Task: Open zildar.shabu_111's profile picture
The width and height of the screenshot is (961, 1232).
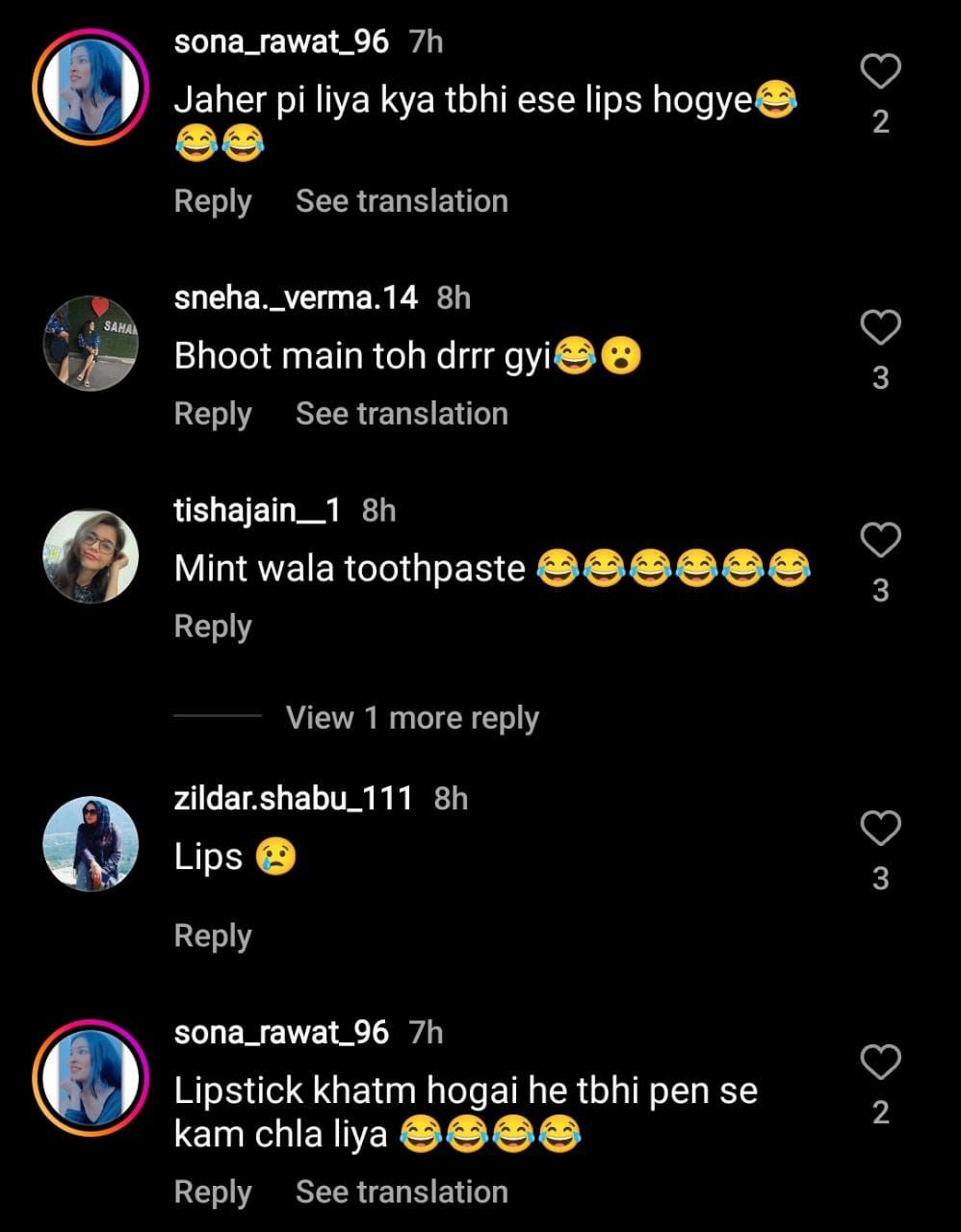Action: (91, 844)
